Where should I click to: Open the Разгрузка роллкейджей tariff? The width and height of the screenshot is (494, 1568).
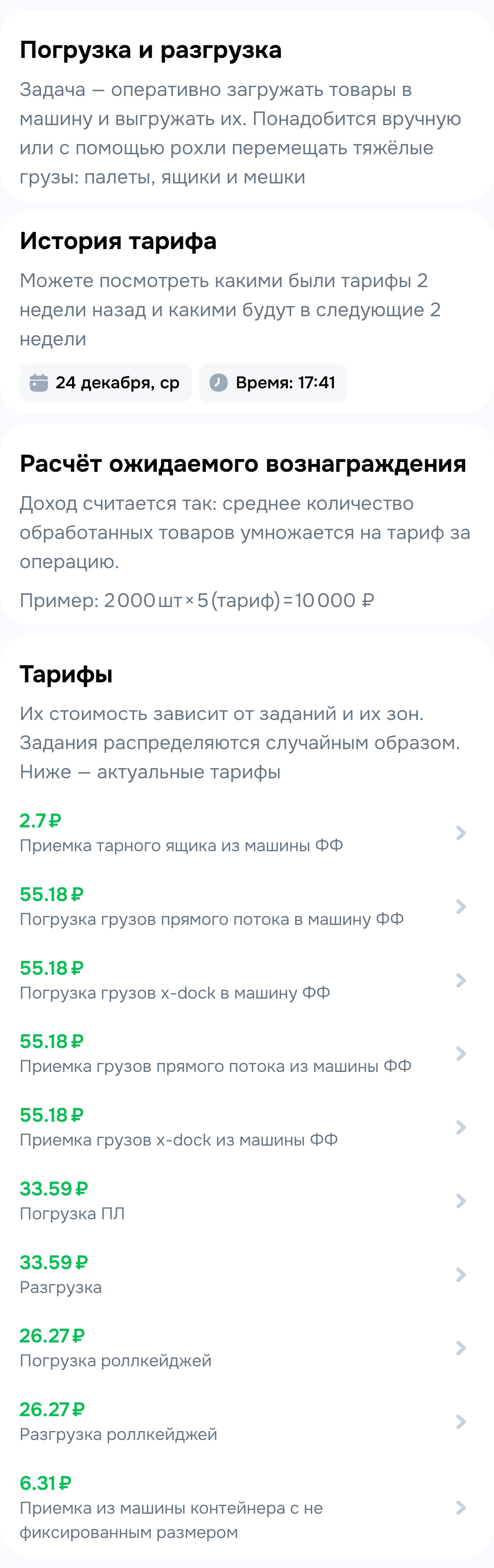pyautogui.click(x=243, y=1422)
